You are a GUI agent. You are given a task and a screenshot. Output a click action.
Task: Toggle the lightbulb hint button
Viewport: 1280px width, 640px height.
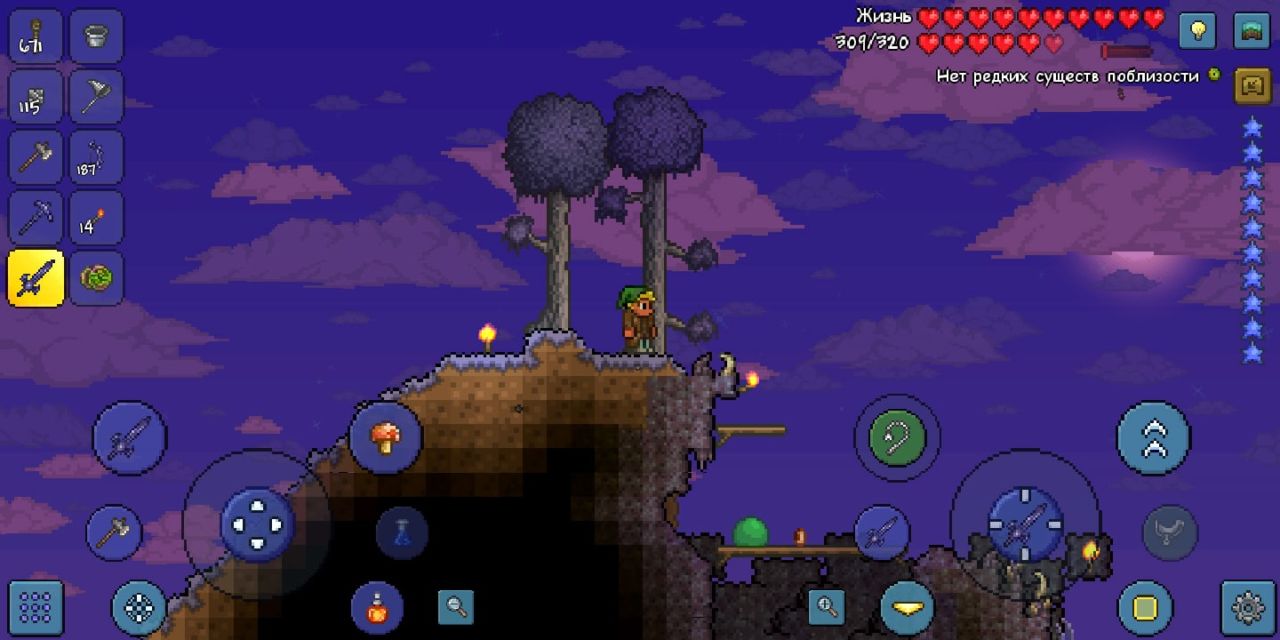pyautogui.click(x=1197, y=31)
